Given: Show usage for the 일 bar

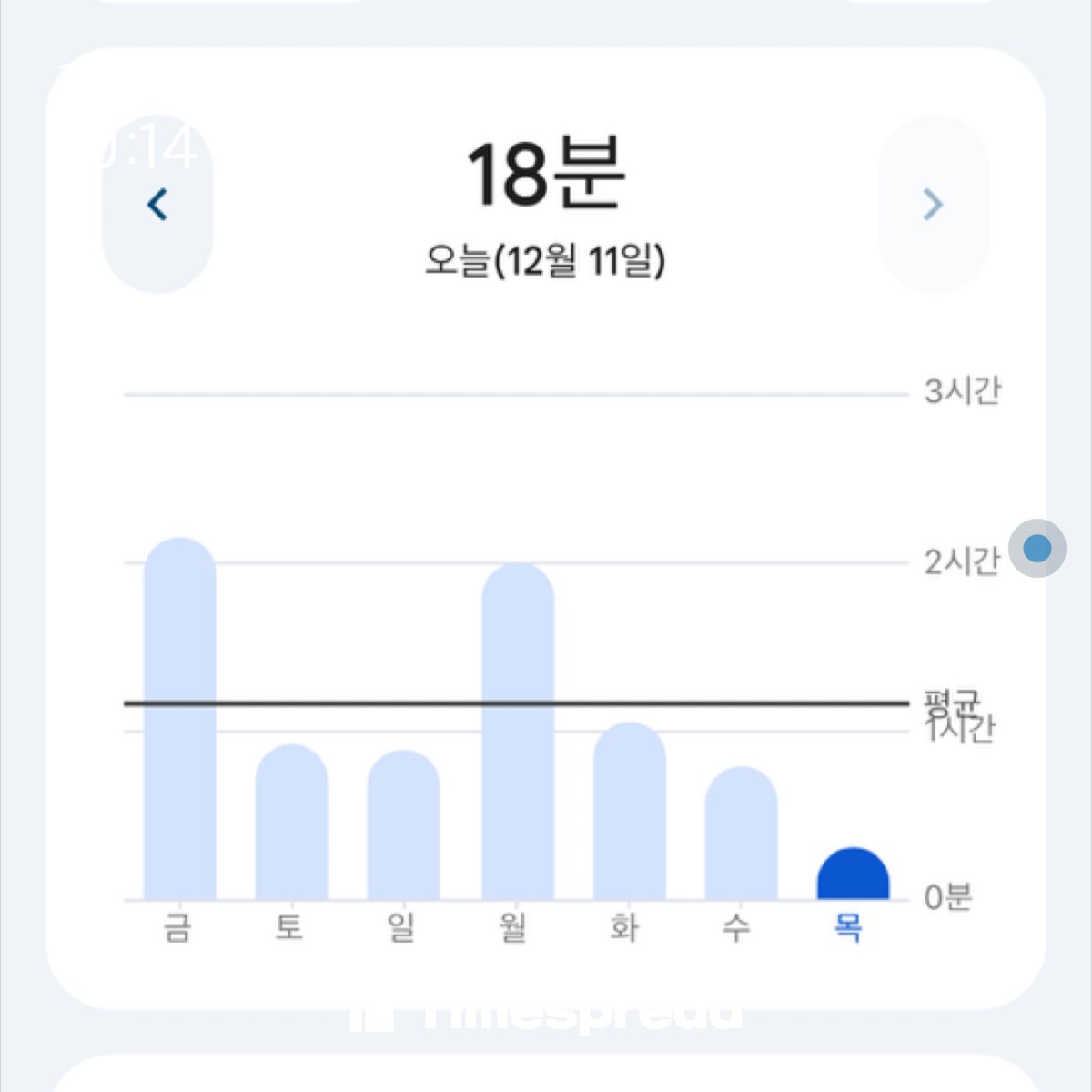Looking at the screenshot, I should 403,824.
